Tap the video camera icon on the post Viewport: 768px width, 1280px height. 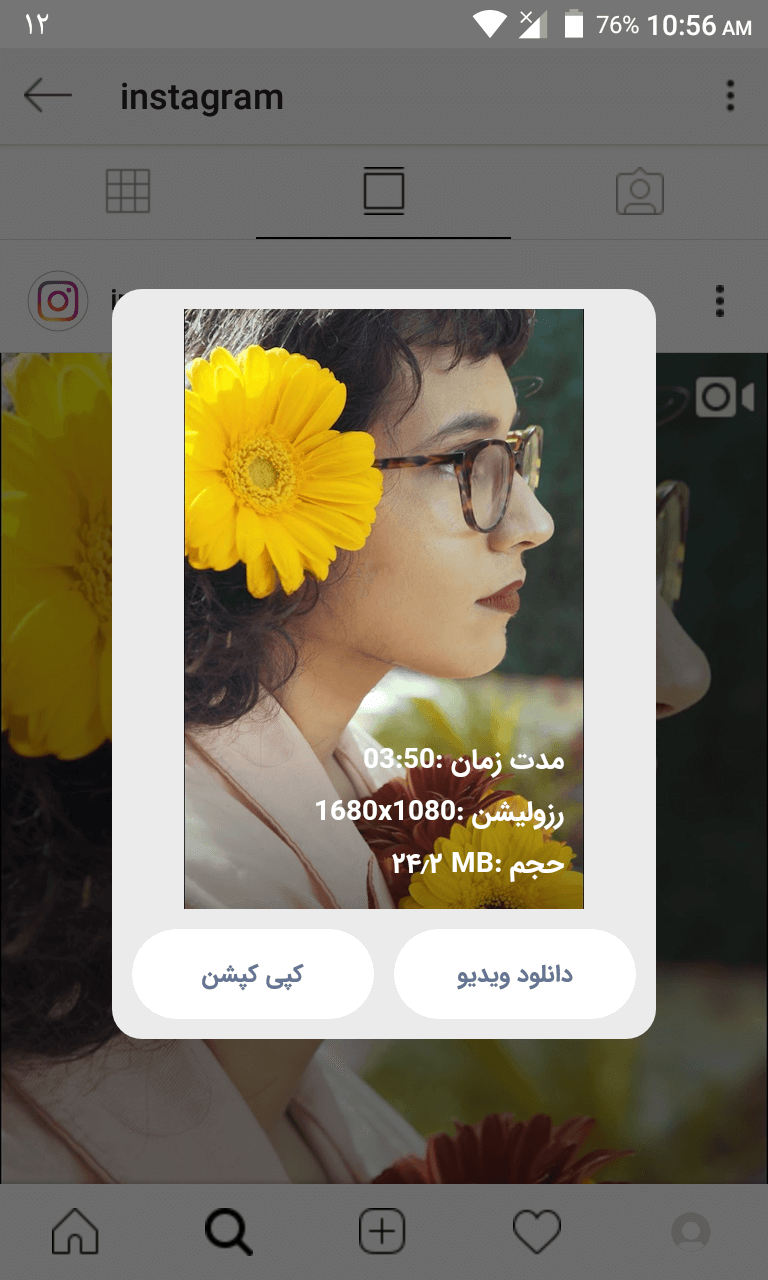[x=725, y=397]
